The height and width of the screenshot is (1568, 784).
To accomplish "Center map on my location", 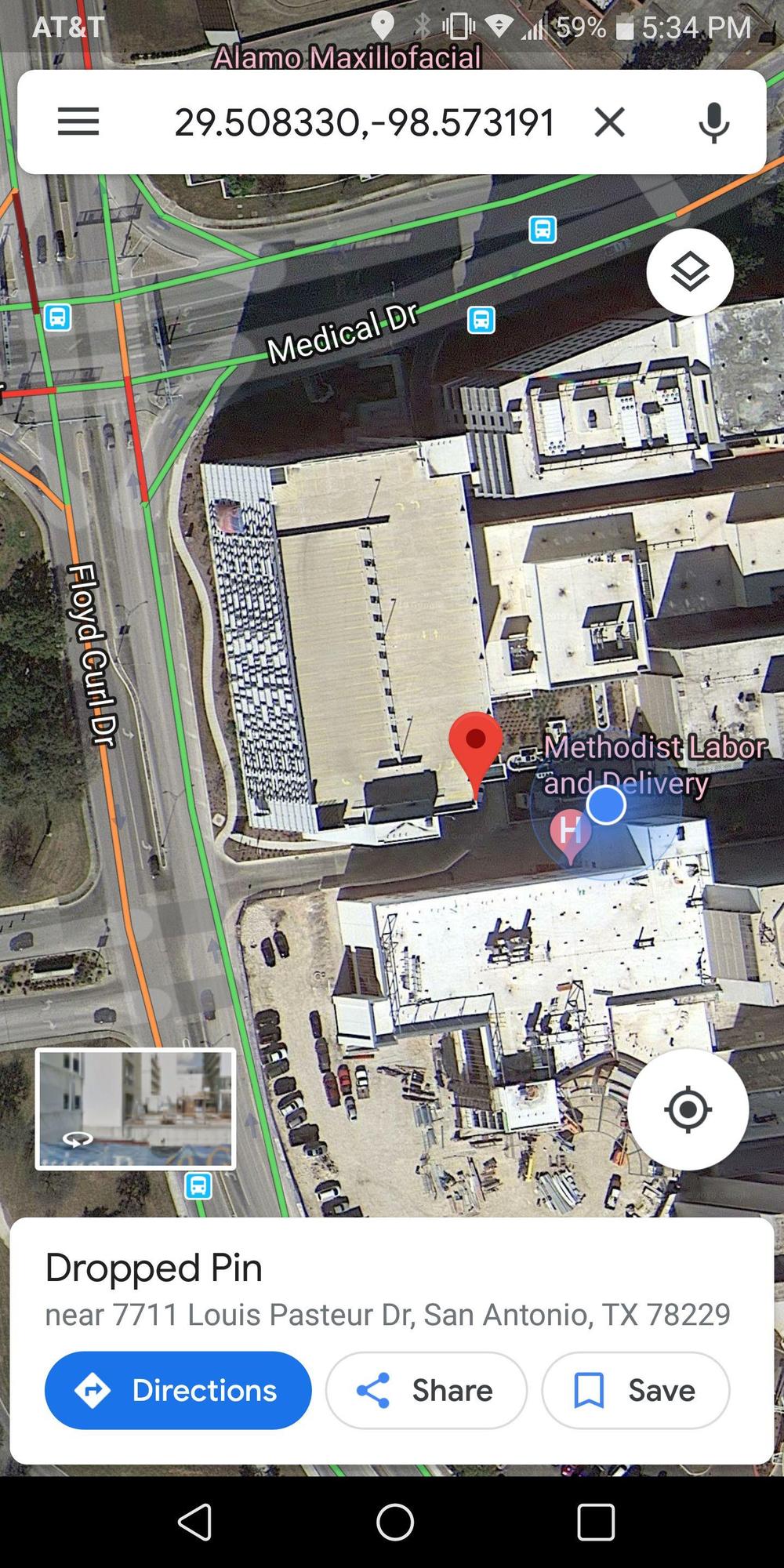I will tap(688, 1109).
